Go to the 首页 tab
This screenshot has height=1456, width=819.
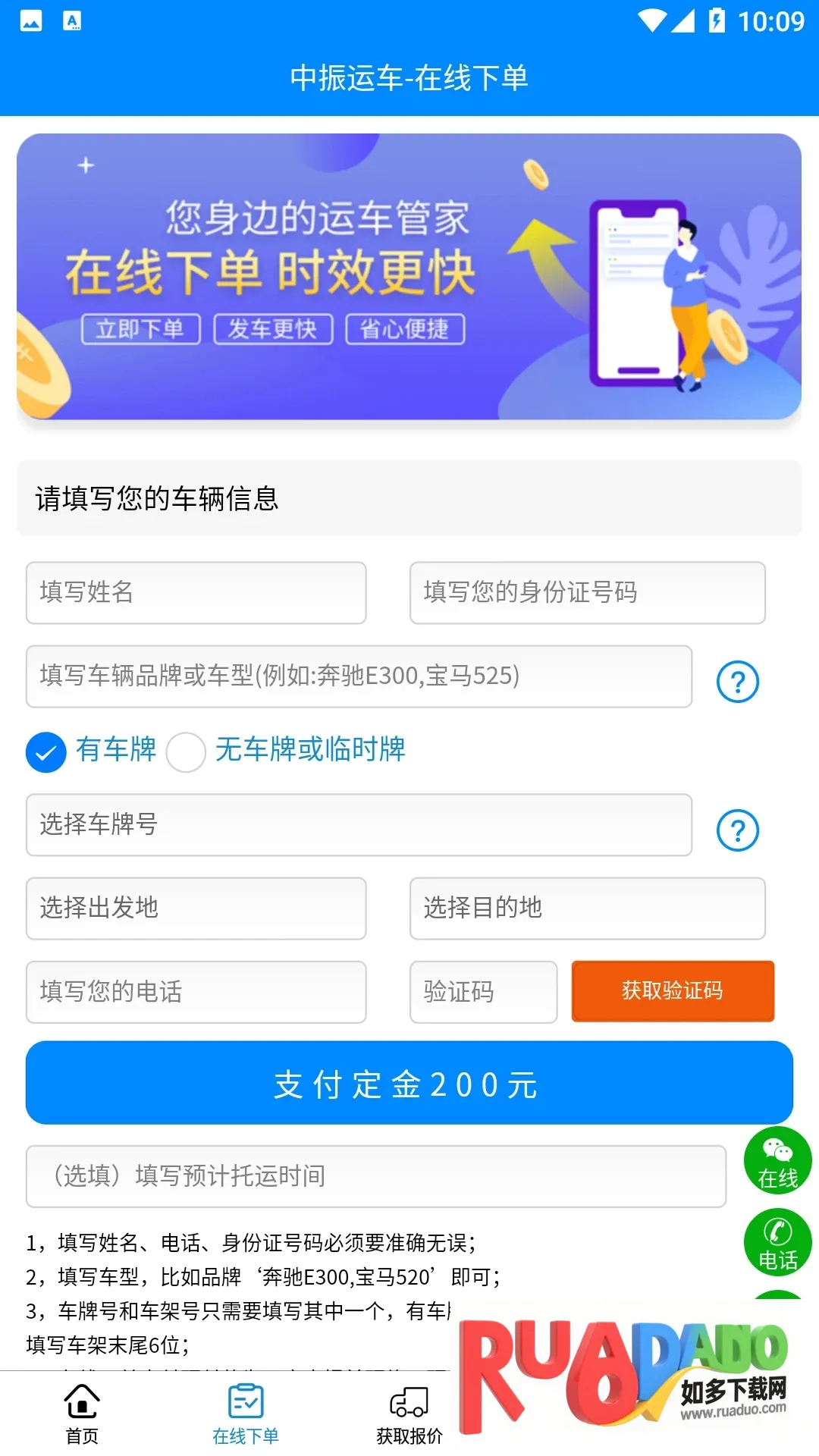click(x=82, y=1414)
